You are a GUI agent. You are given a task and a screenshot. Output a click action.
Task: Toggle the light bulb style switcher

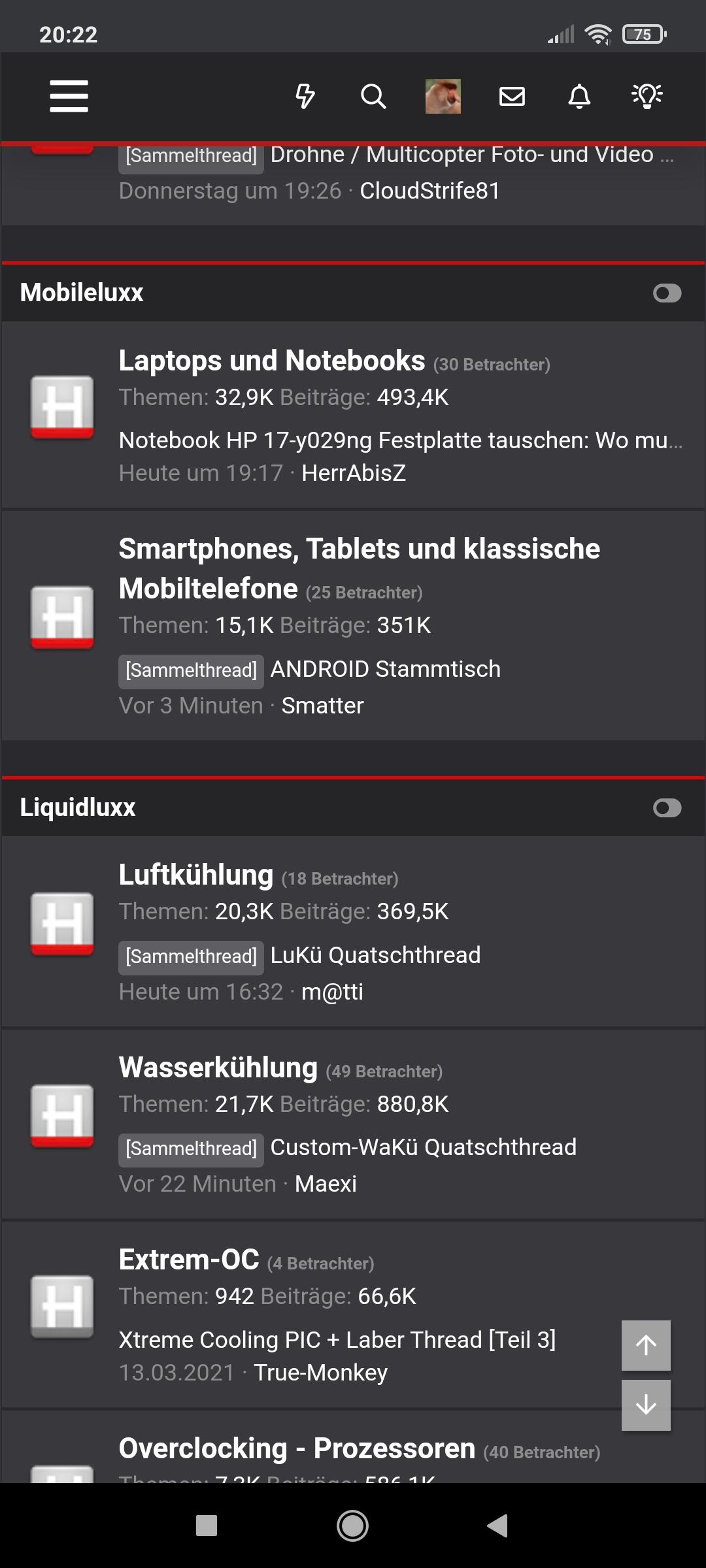click(647, 96)
